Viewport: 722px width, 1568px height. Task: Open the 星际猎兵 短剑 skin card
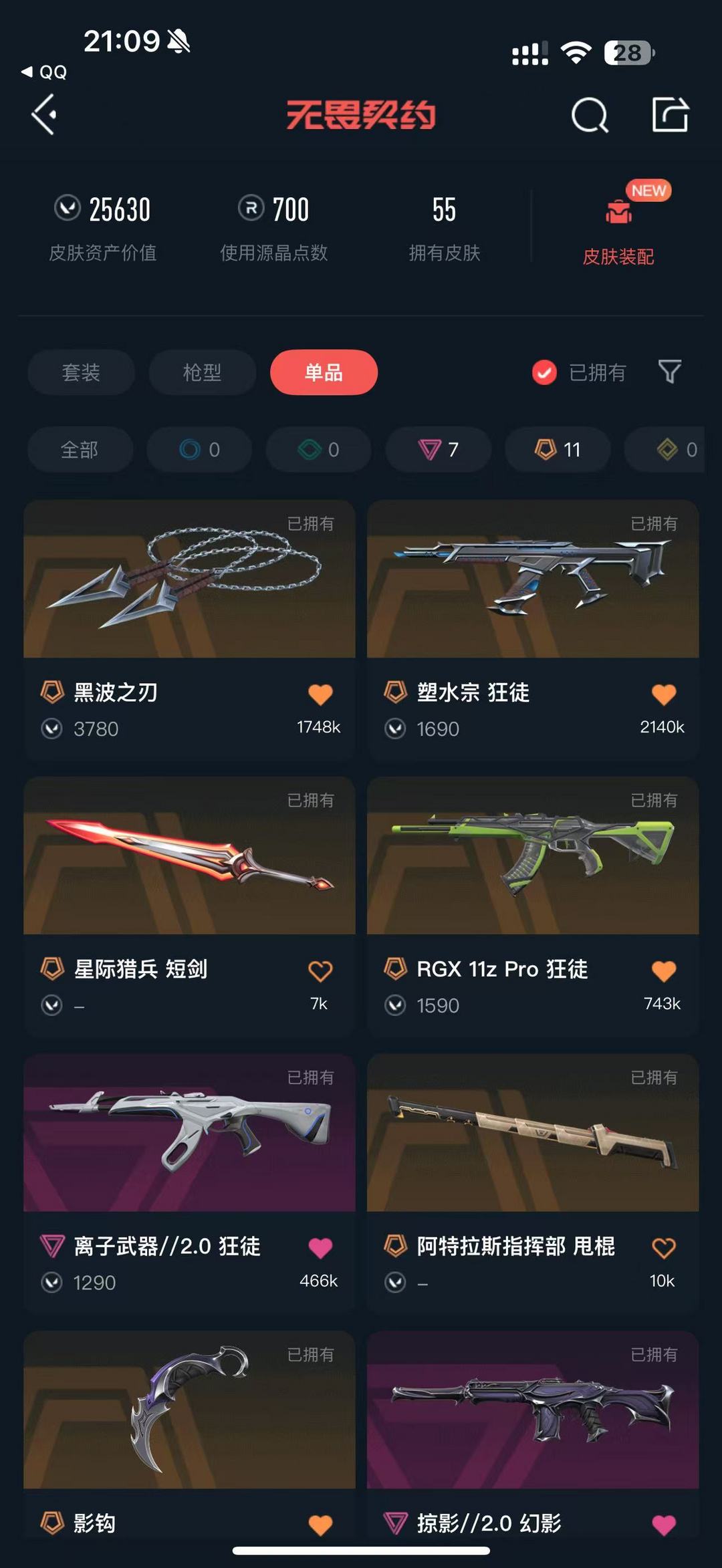[189, 906]
